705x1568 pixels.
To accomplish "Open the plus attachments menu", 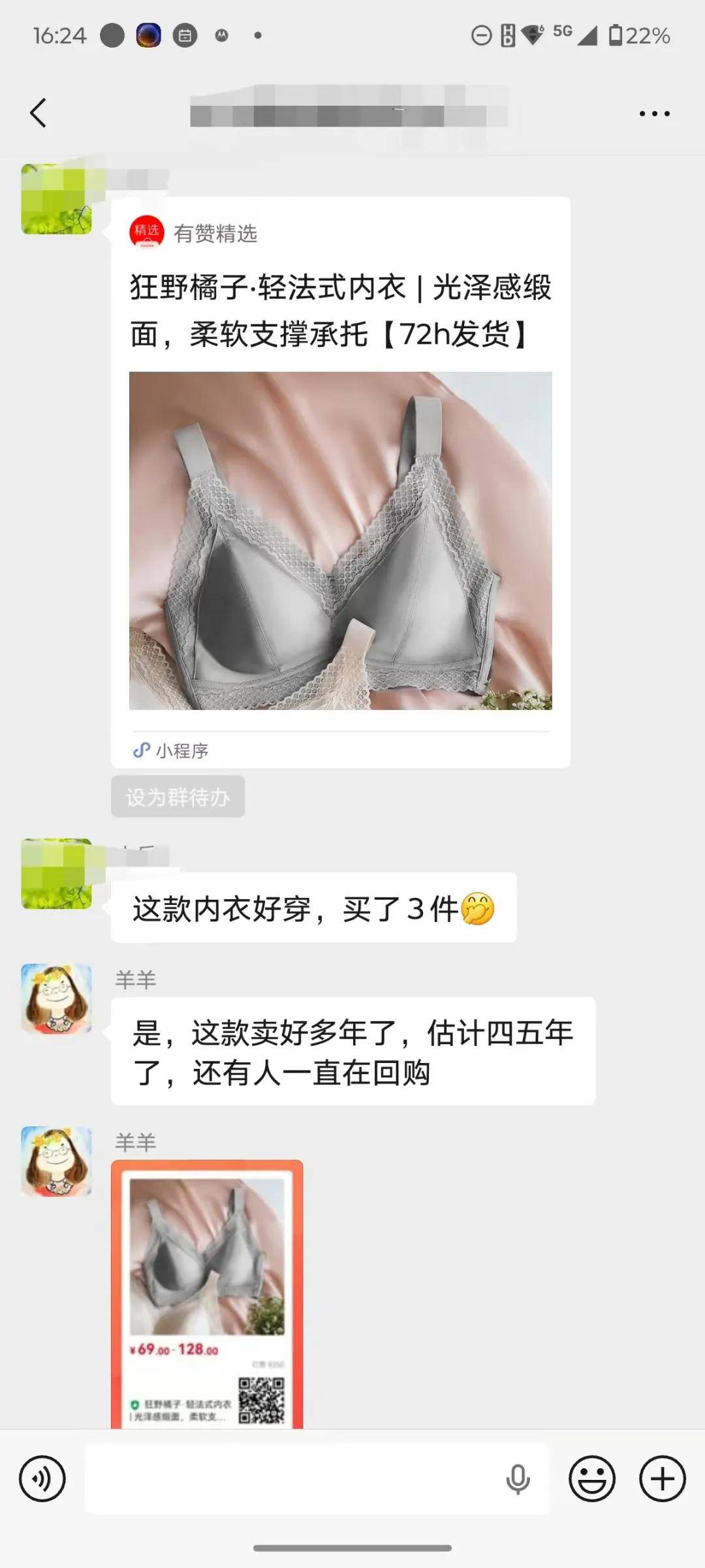I will tap(662, 1479).
